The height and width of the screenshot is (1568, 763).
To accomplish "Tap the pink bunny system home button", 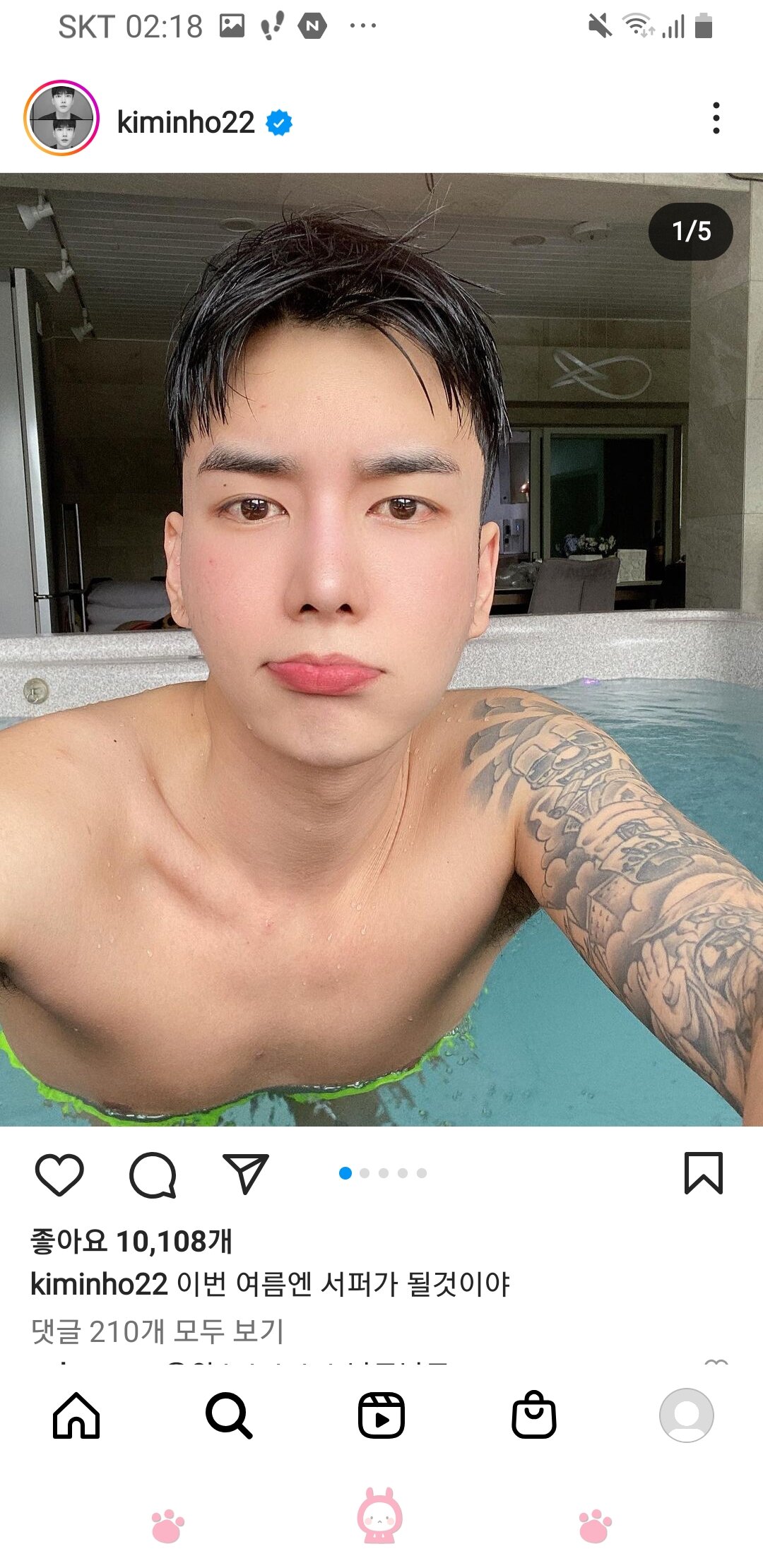I will [x=380, y=1516].
